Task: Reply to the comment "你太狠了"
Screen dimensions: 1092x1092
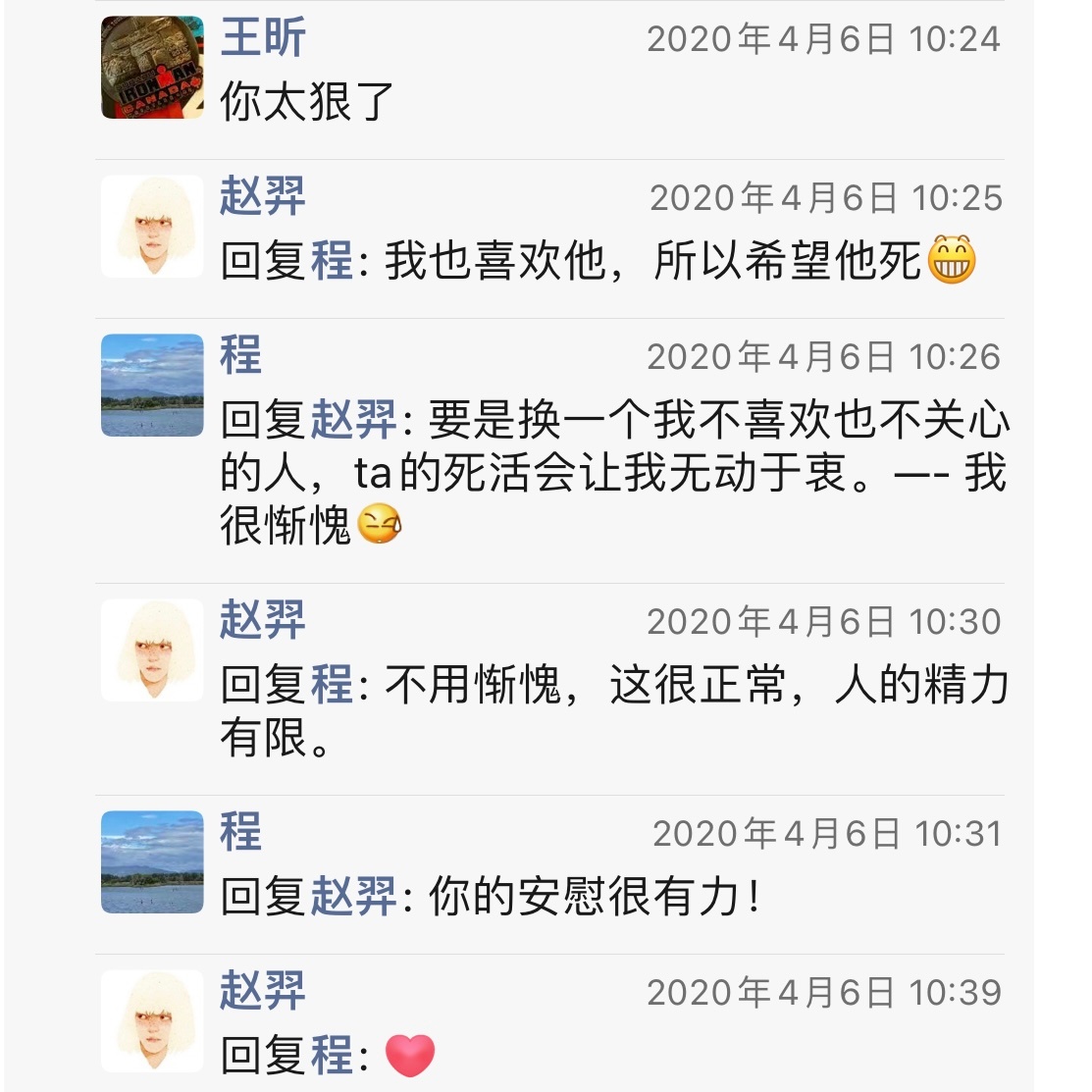Action: click(307, 102)
